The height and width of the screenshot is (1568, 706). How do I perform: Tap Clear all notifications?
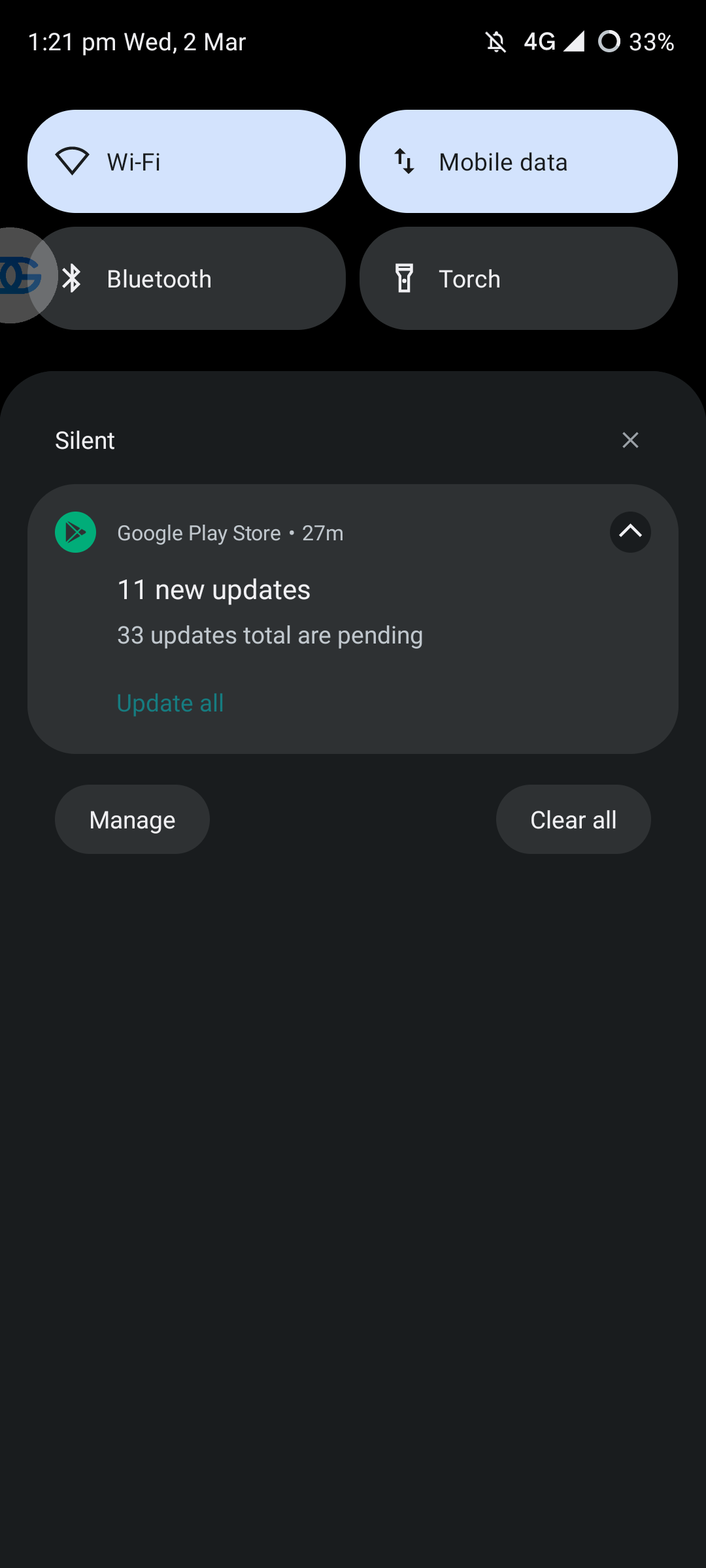point(573,819)
